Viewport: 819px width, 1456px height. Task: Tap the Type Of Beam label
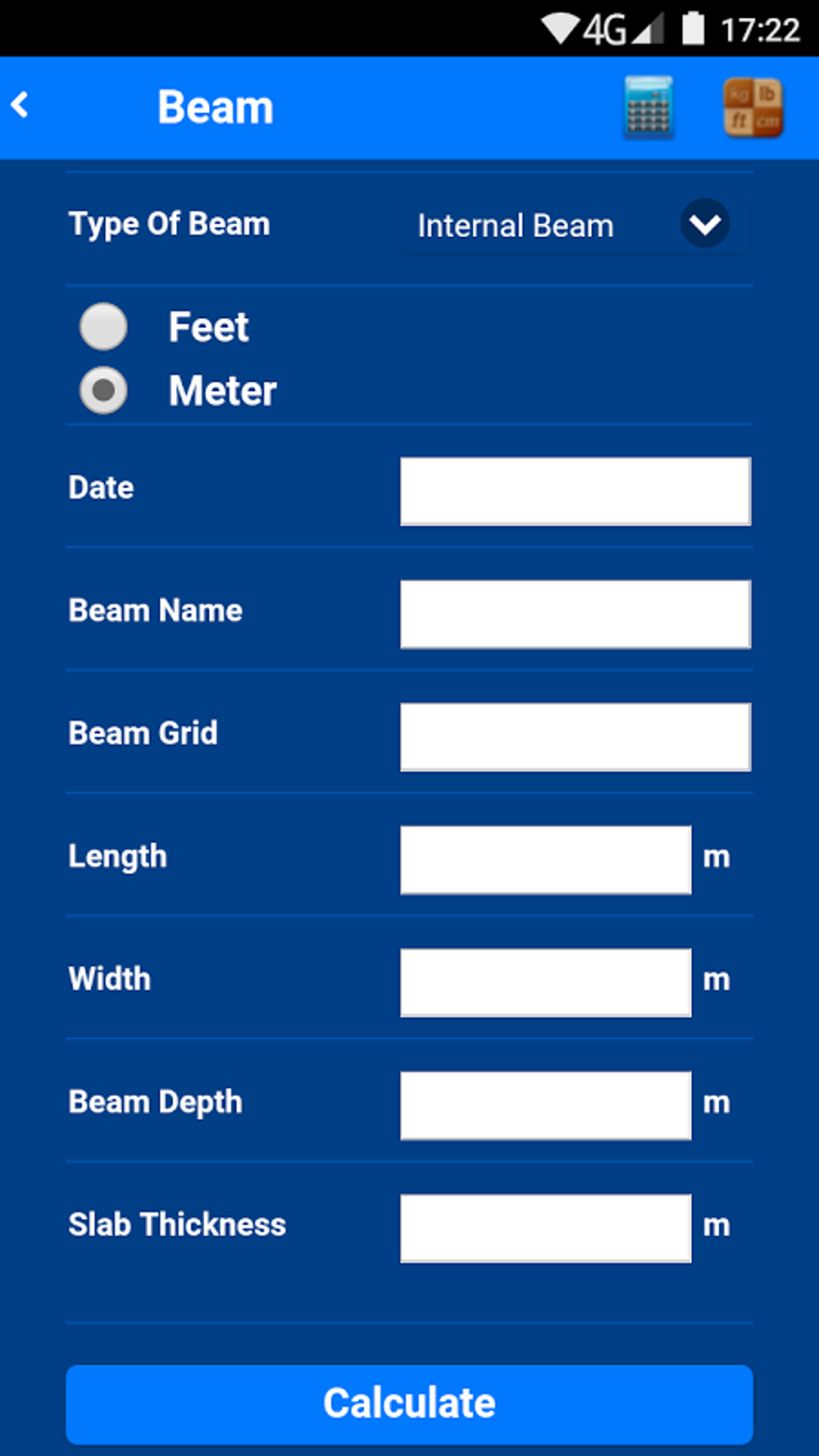pos(168,224)
